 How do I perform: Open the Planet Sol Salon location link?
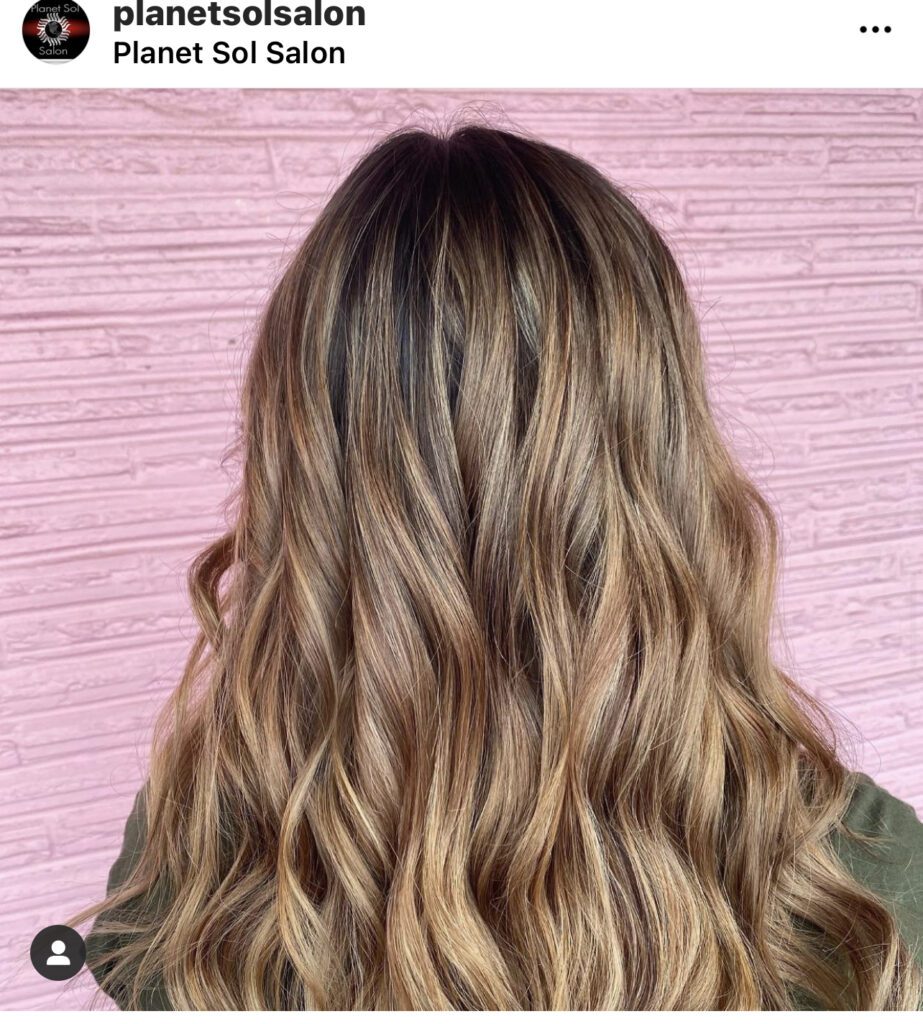(x=229, y=53)
